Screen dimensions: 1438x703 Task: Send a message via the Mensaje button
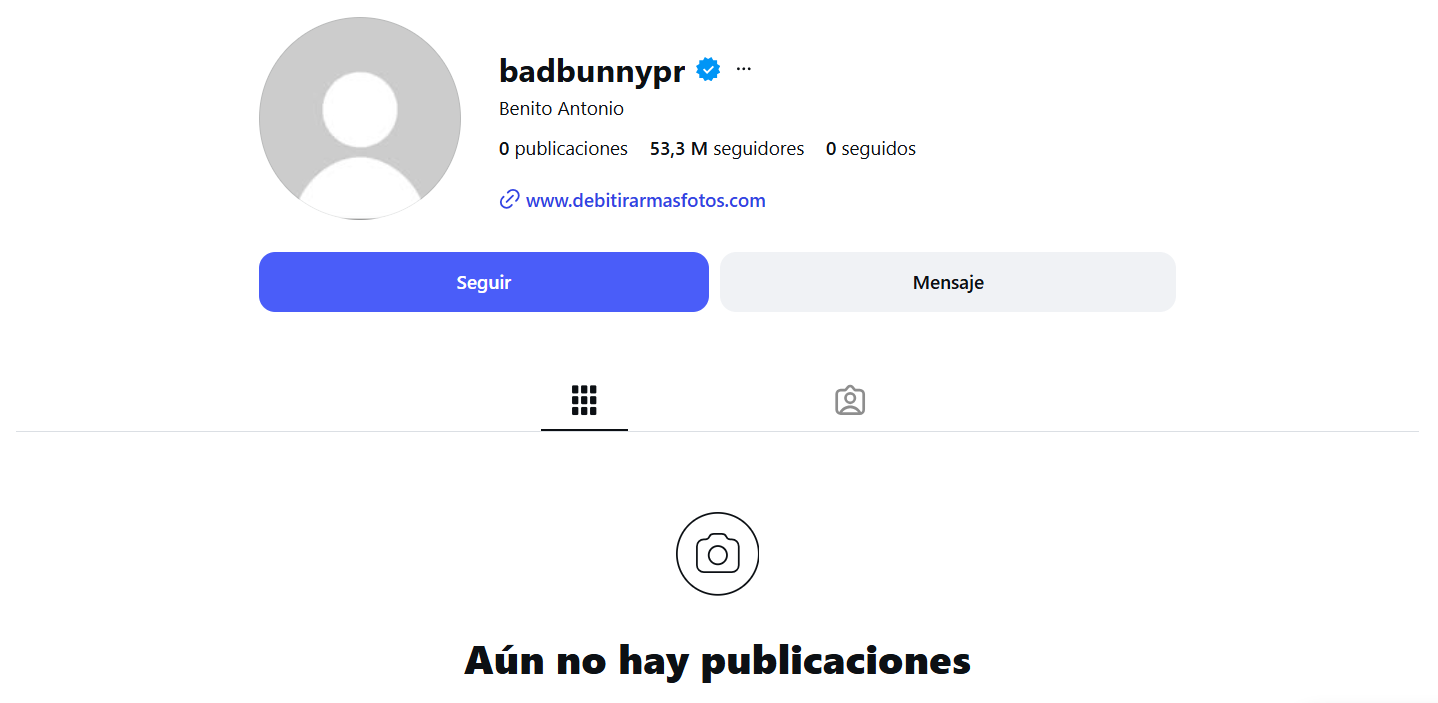(x=947, y=282)
